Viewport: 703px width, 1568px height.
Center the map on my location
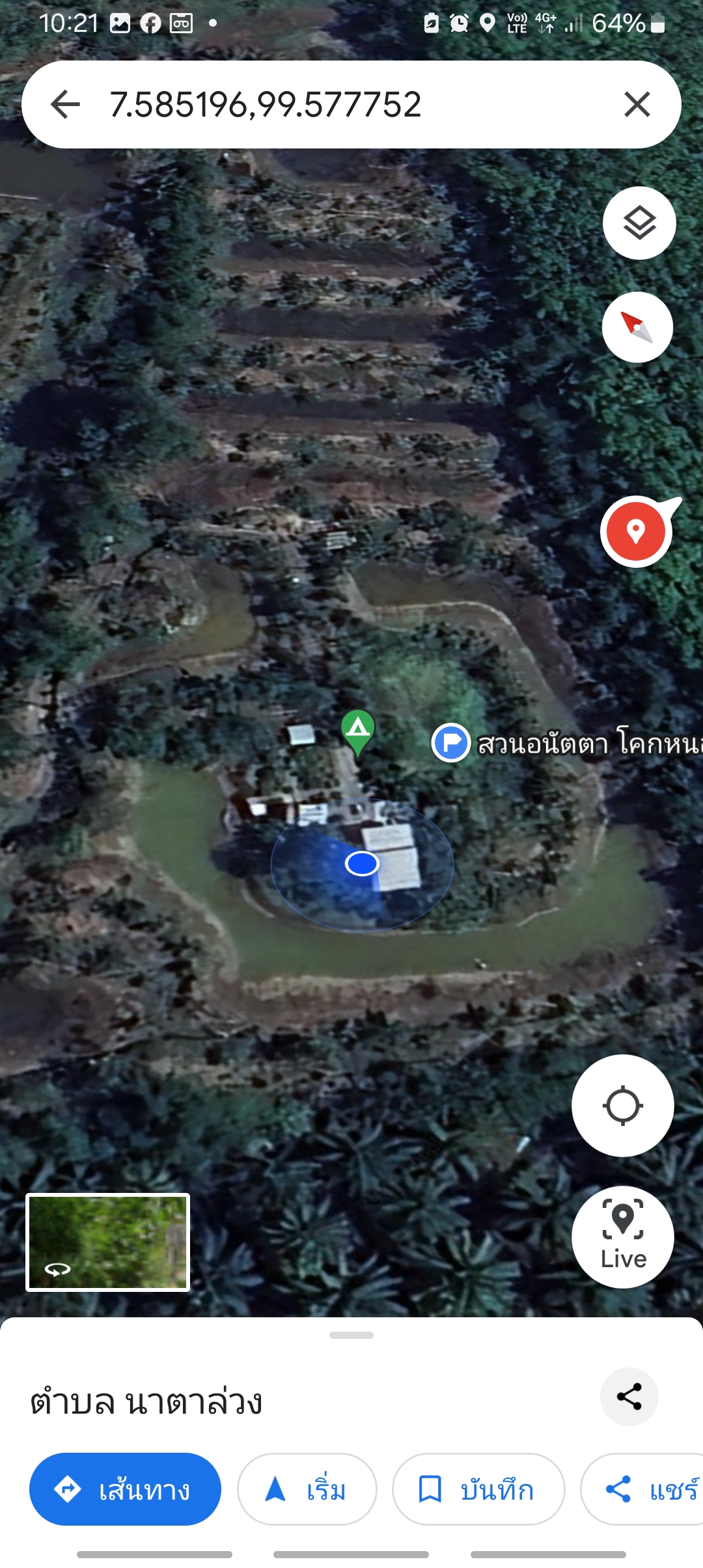(x=622, y=1105)
